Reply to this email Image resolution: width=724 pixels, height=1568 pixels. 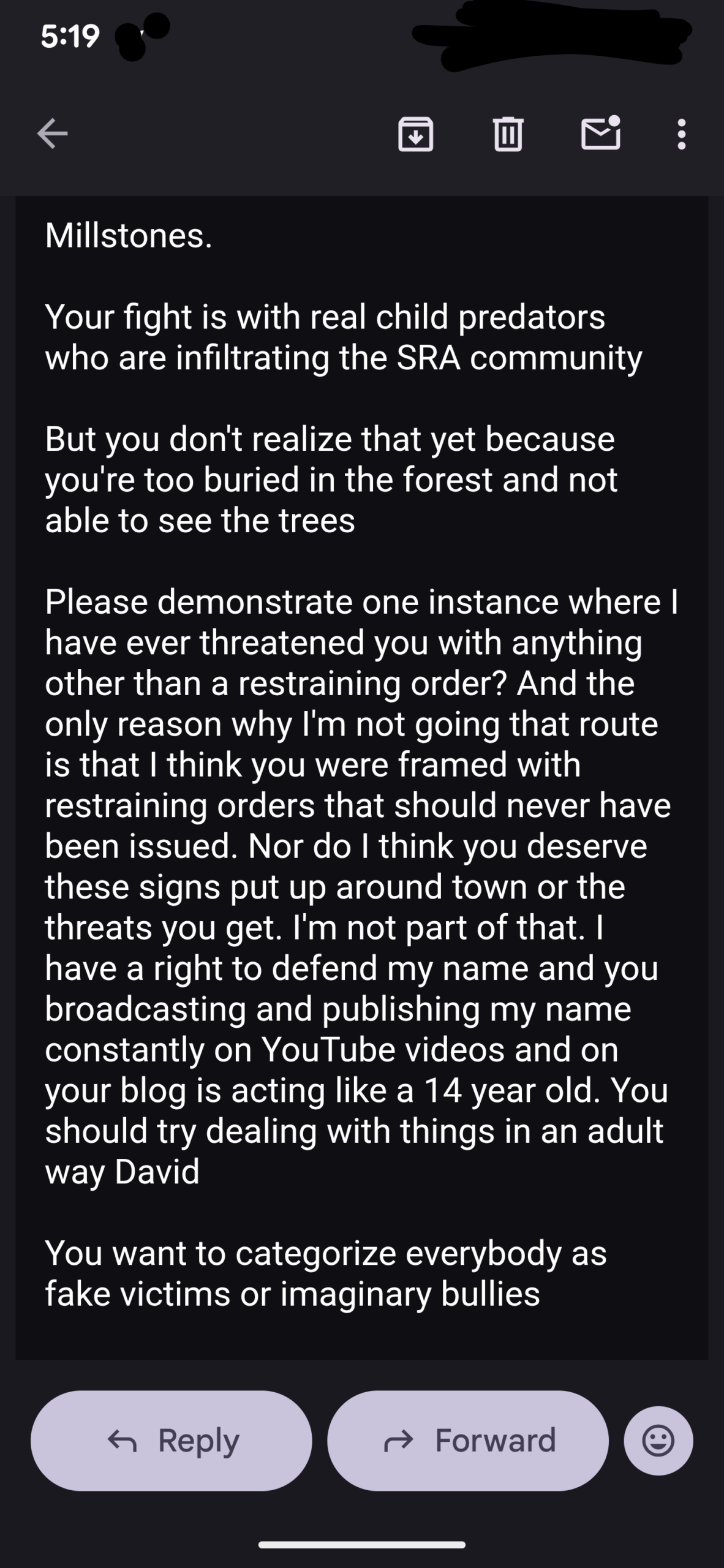pos(172,1441)
